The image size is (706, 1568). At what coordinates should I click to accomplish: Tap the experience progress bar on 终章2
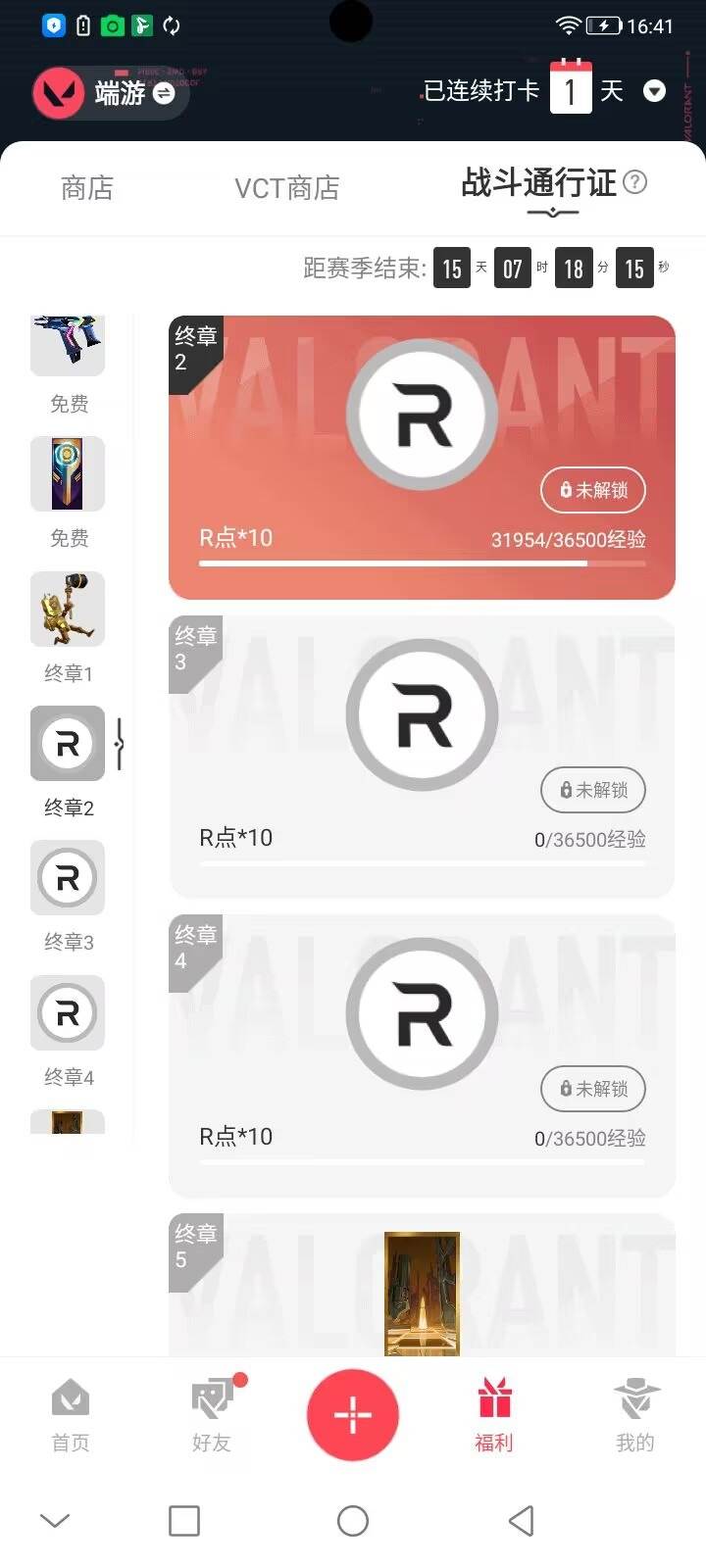[x=422, y=563]
